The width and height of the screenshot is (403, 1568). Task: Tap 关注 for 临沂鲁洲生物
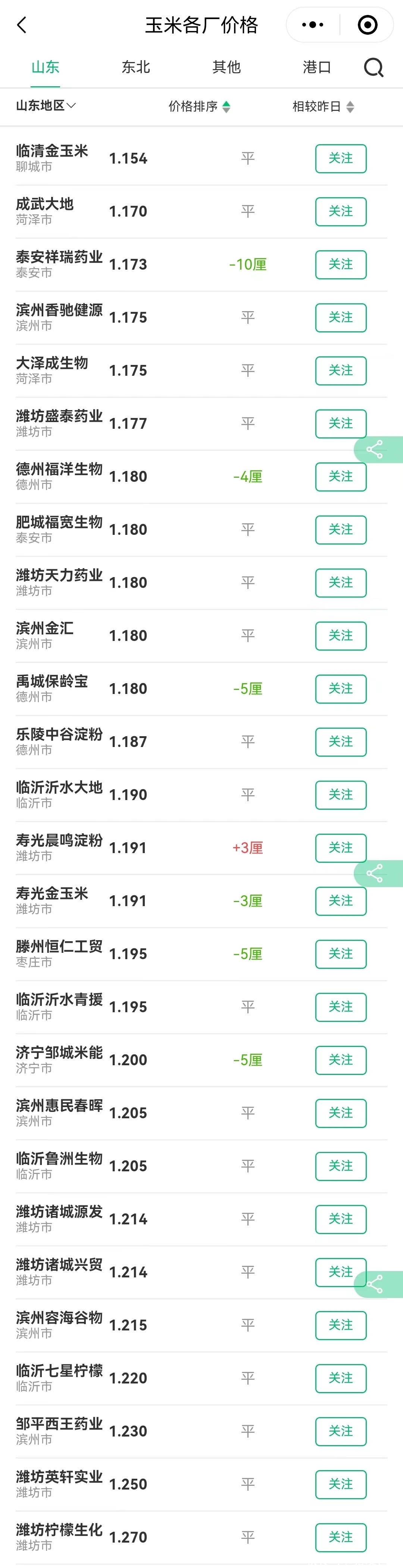click(x=340, y=1166)
